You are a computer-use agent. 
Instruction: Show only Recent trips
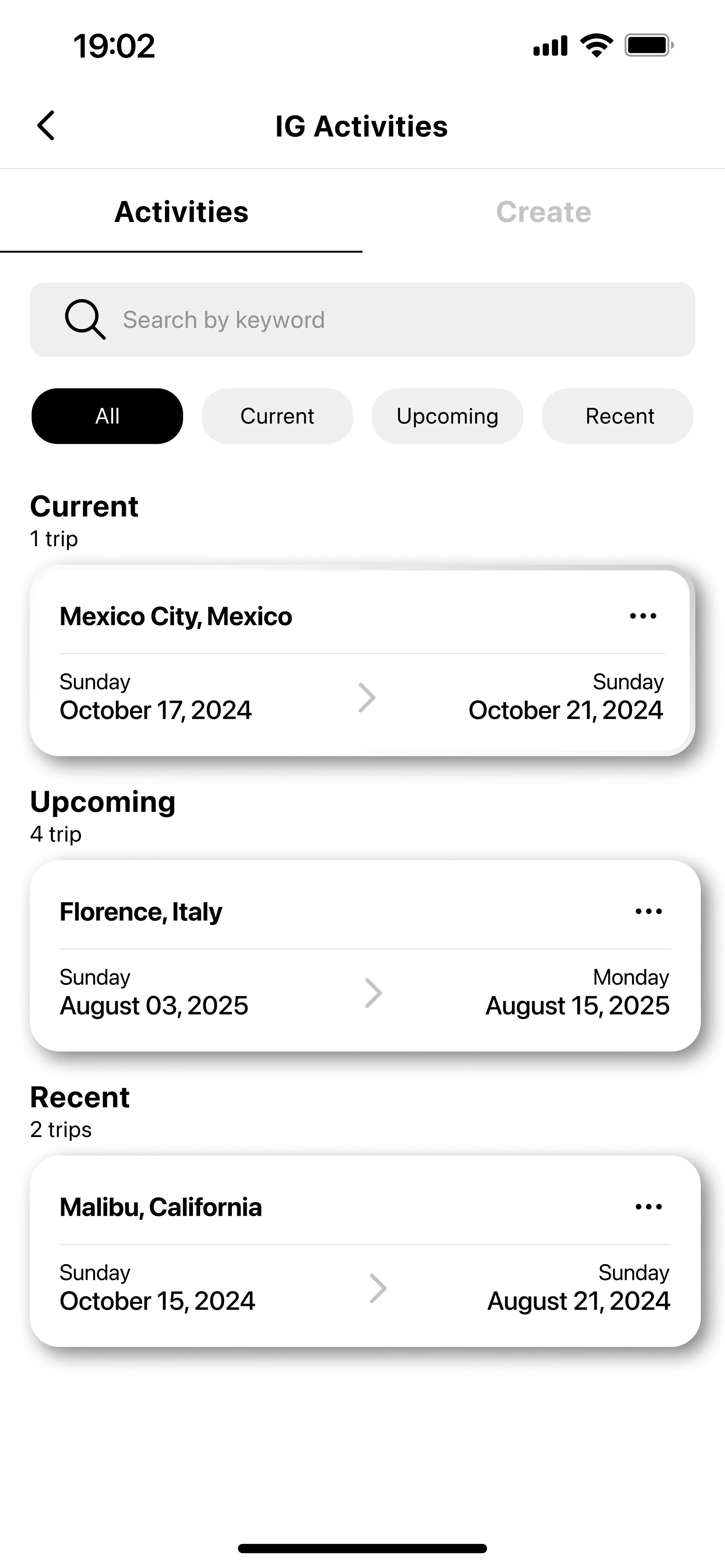pos(617,416)
